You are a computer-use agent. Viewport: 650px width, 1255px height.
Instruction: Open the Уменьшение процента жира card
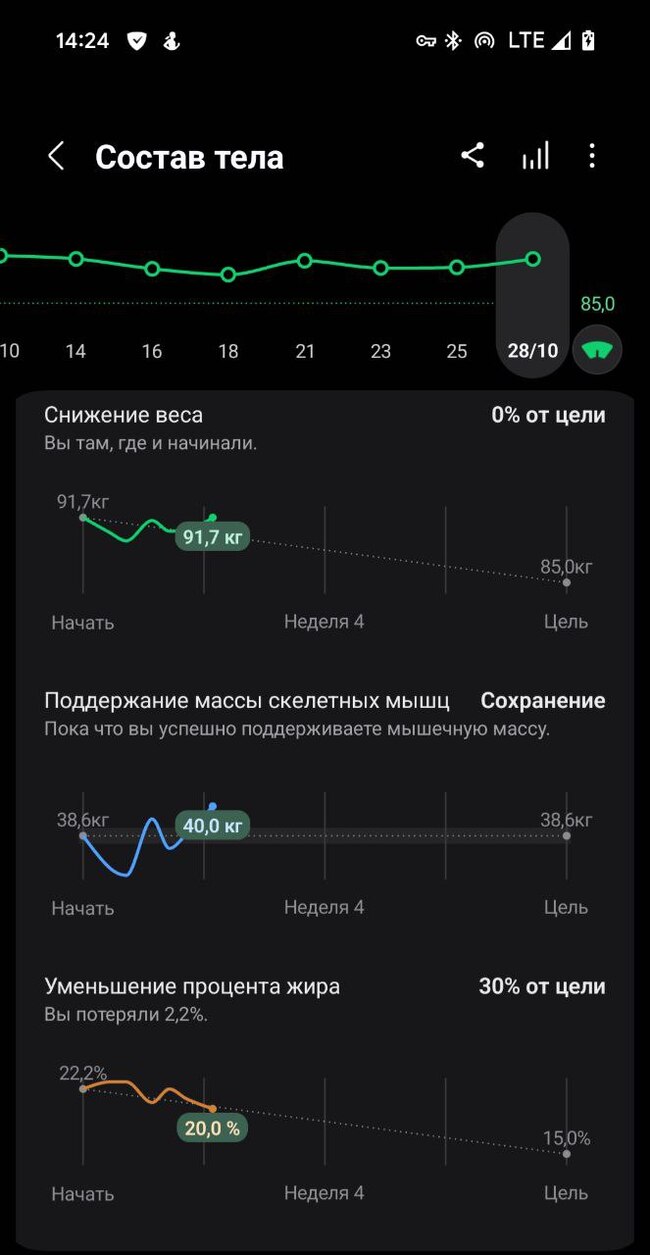pos(324,1092)
